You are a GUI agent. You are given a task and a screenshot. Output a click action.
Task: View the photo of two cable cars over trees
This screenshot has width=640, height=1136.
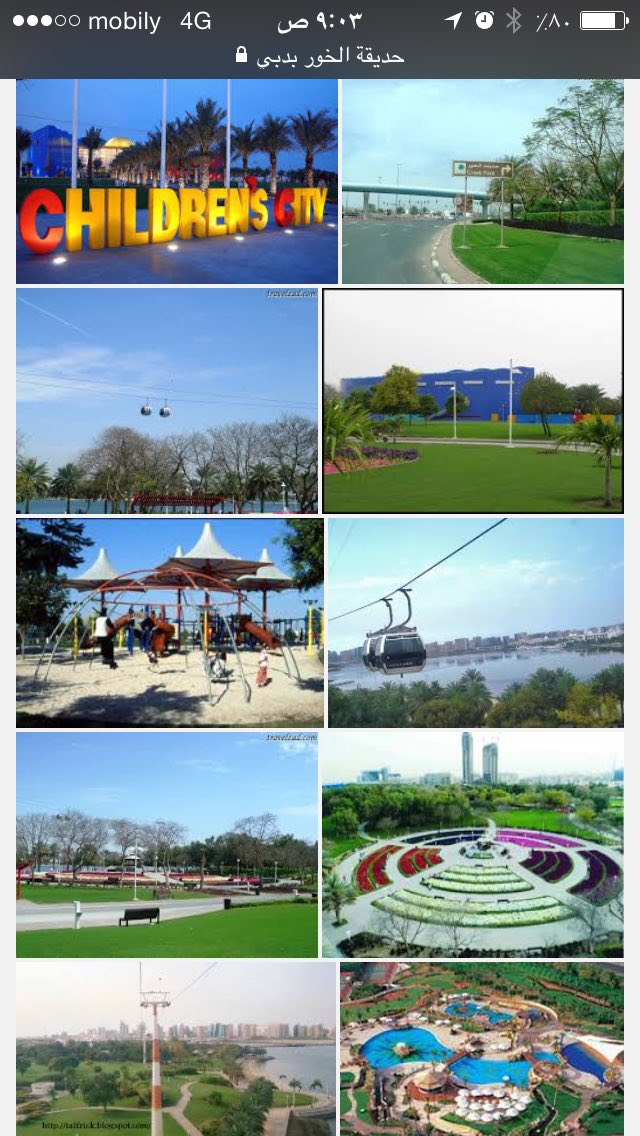[167, 401]
